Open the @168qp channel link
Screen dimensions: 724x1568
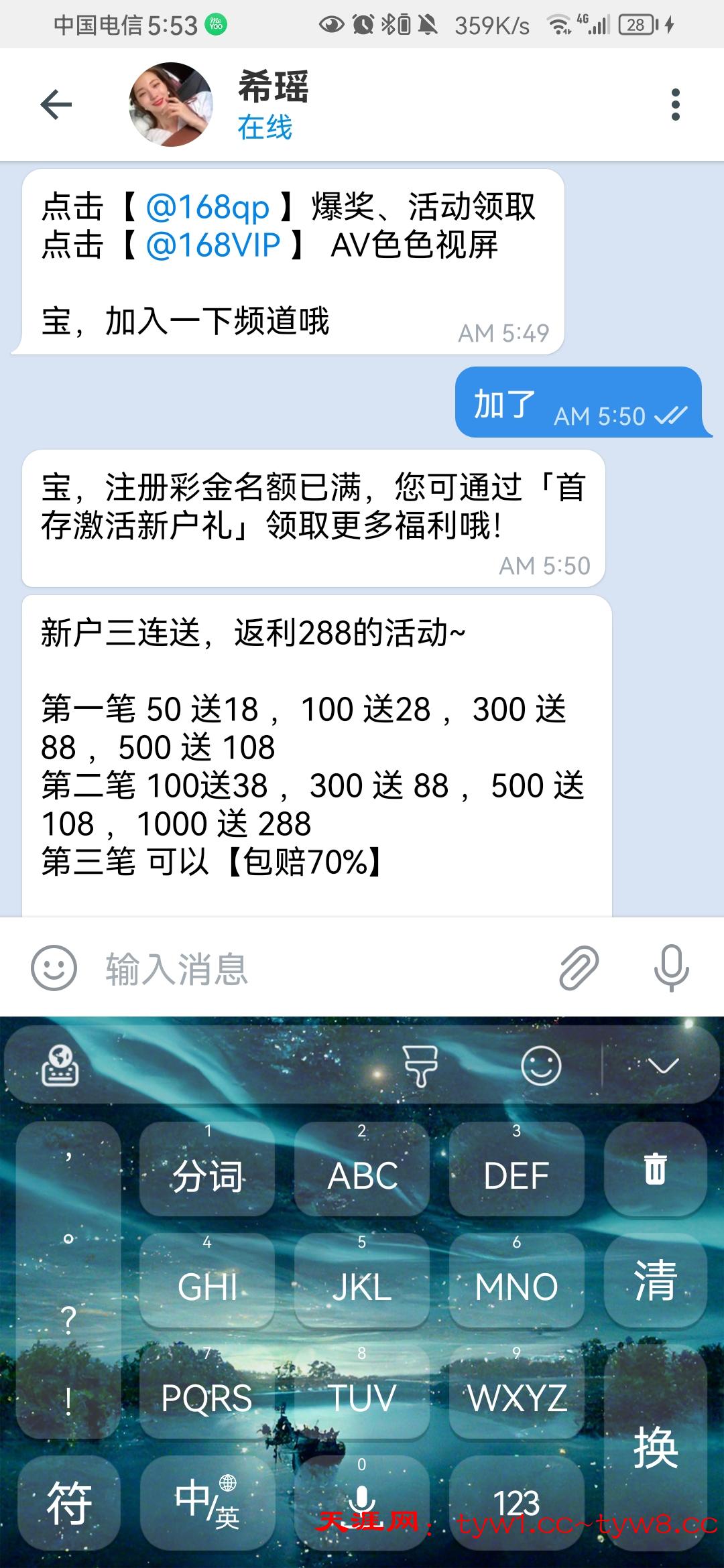207,207
